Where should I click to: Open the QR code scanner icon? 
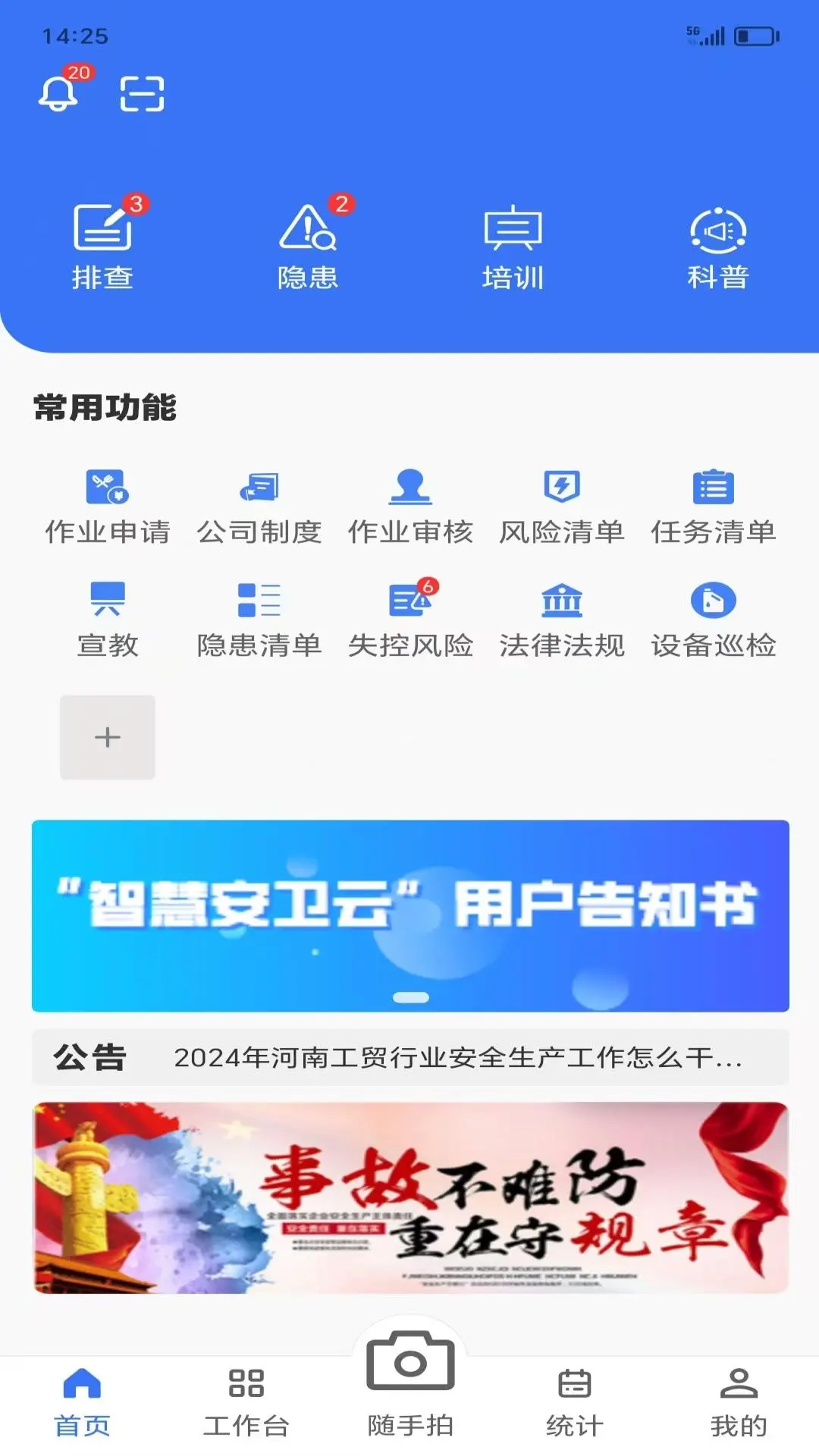(x=144, y=94)
